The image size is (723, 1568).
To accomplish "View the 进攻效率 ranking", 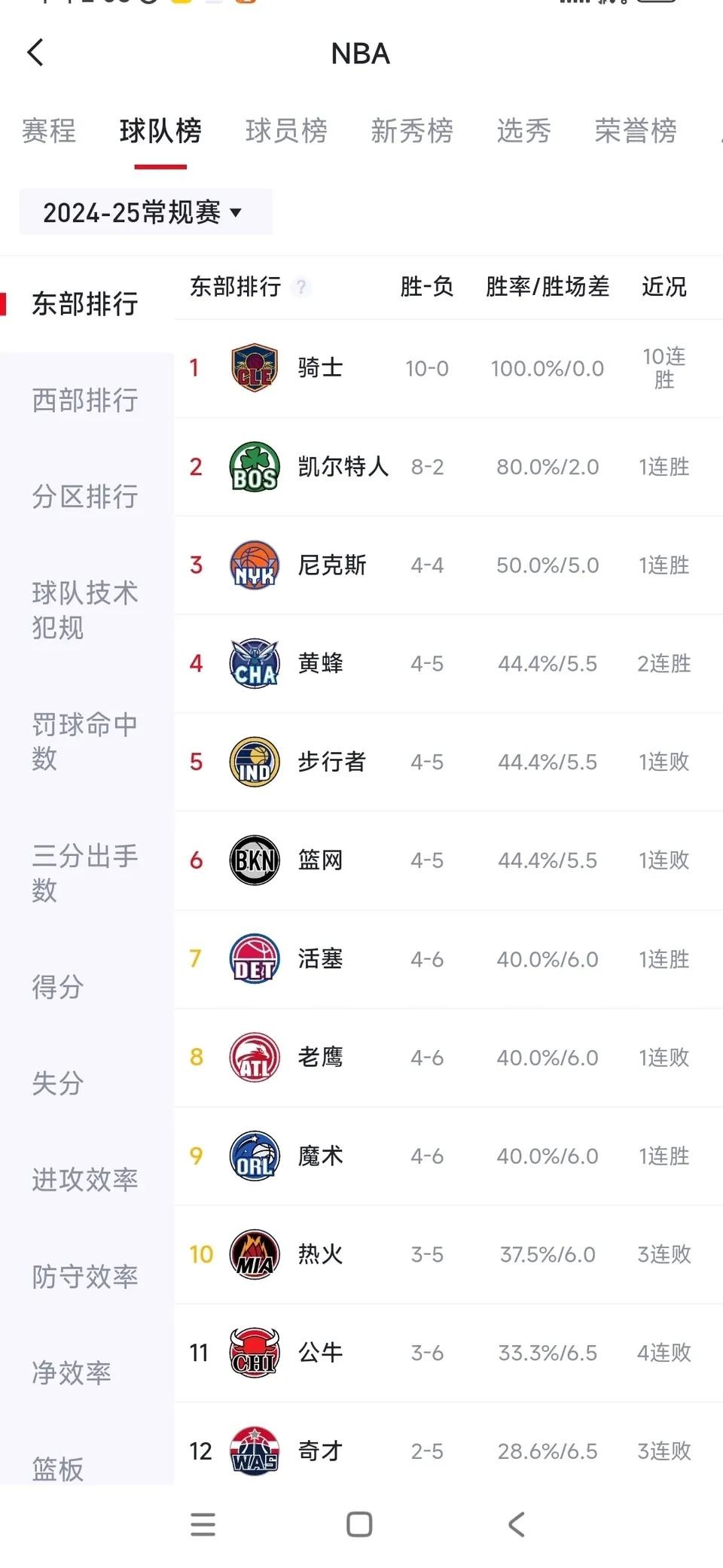I will pyautogui.click(x=85, y=1180).
